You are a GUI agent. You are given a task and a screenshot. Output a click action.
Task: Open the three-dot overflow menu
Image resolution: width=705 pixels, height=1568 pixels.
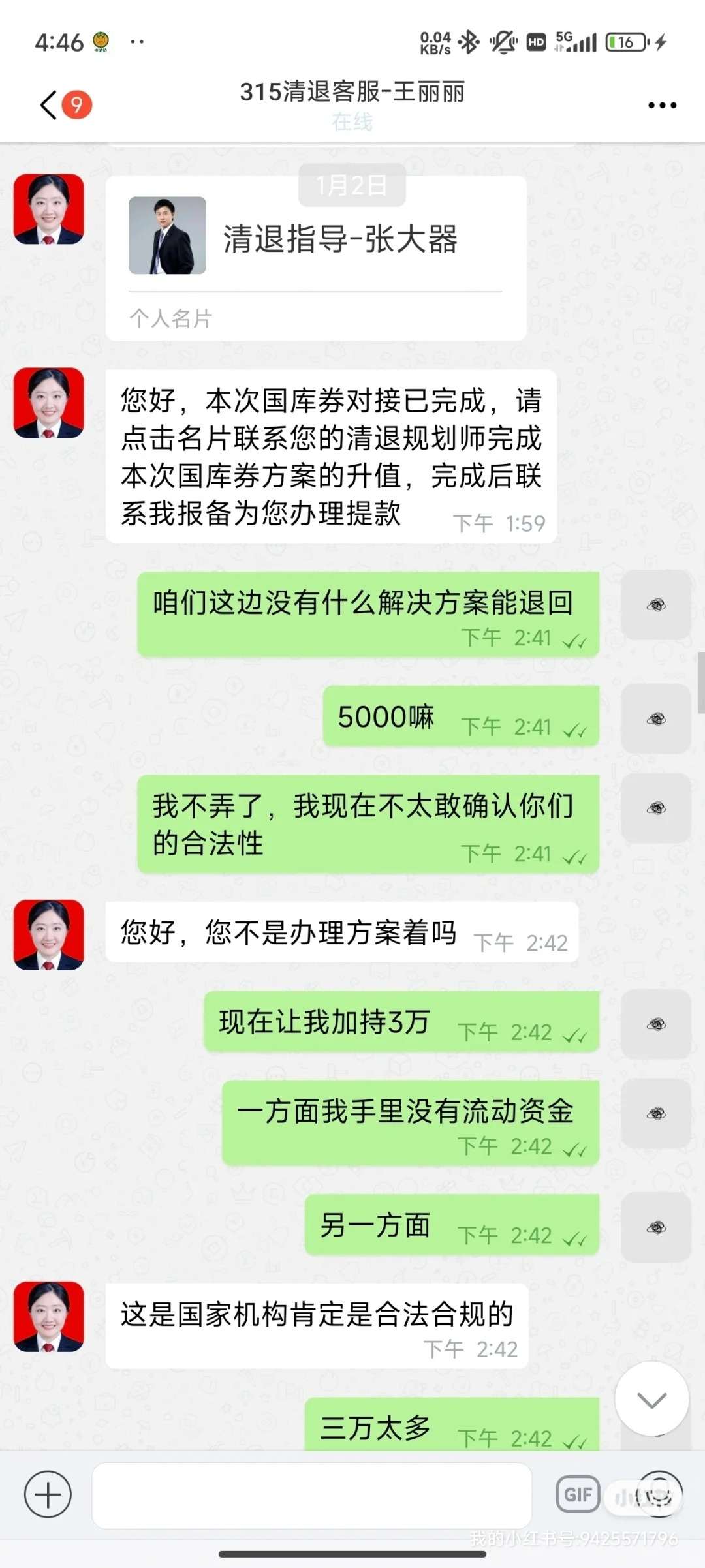click(662, 105)
